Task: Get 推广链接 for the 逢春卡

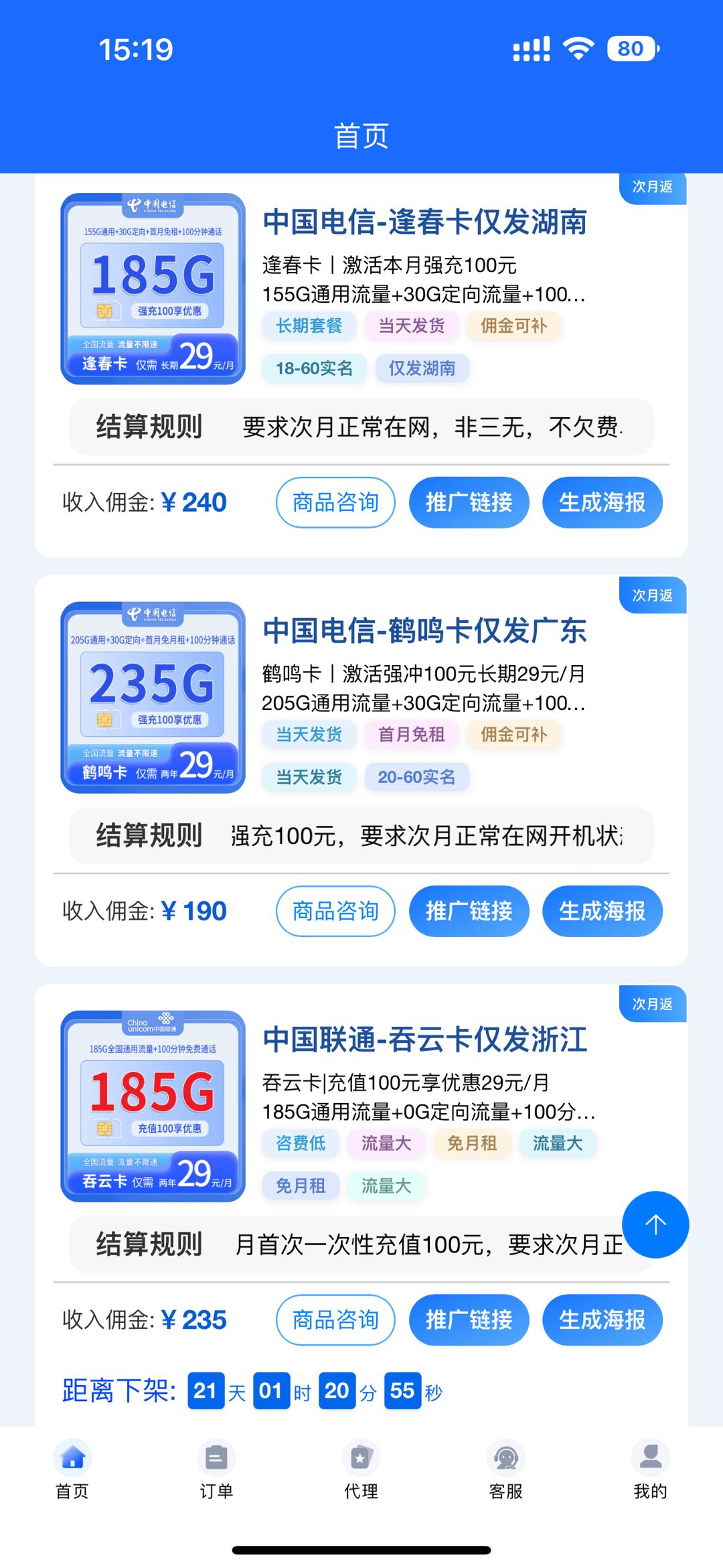Action: [469, 502]
